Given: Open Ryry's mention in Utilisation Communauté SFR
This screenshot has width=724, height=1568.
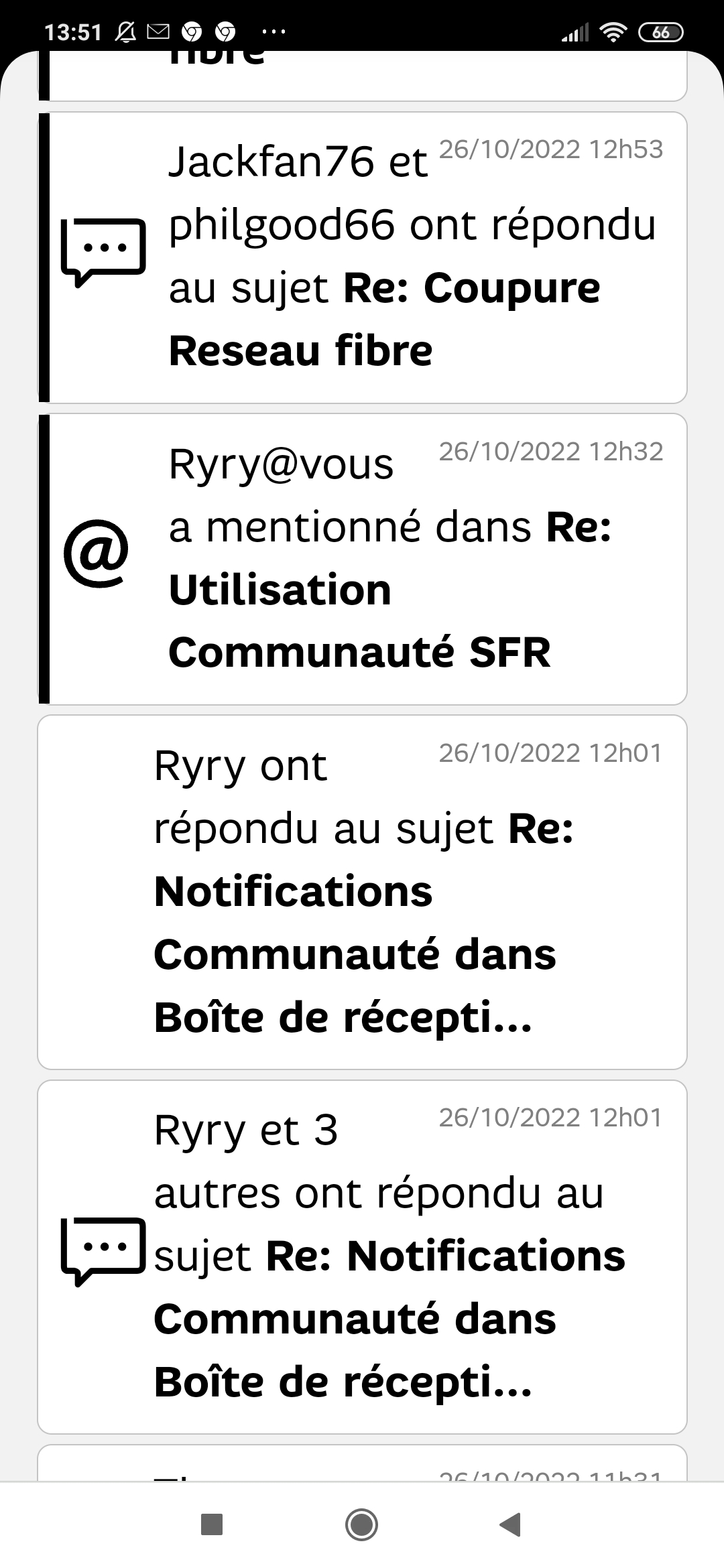Looking at the screenshot, I should 362,560.
